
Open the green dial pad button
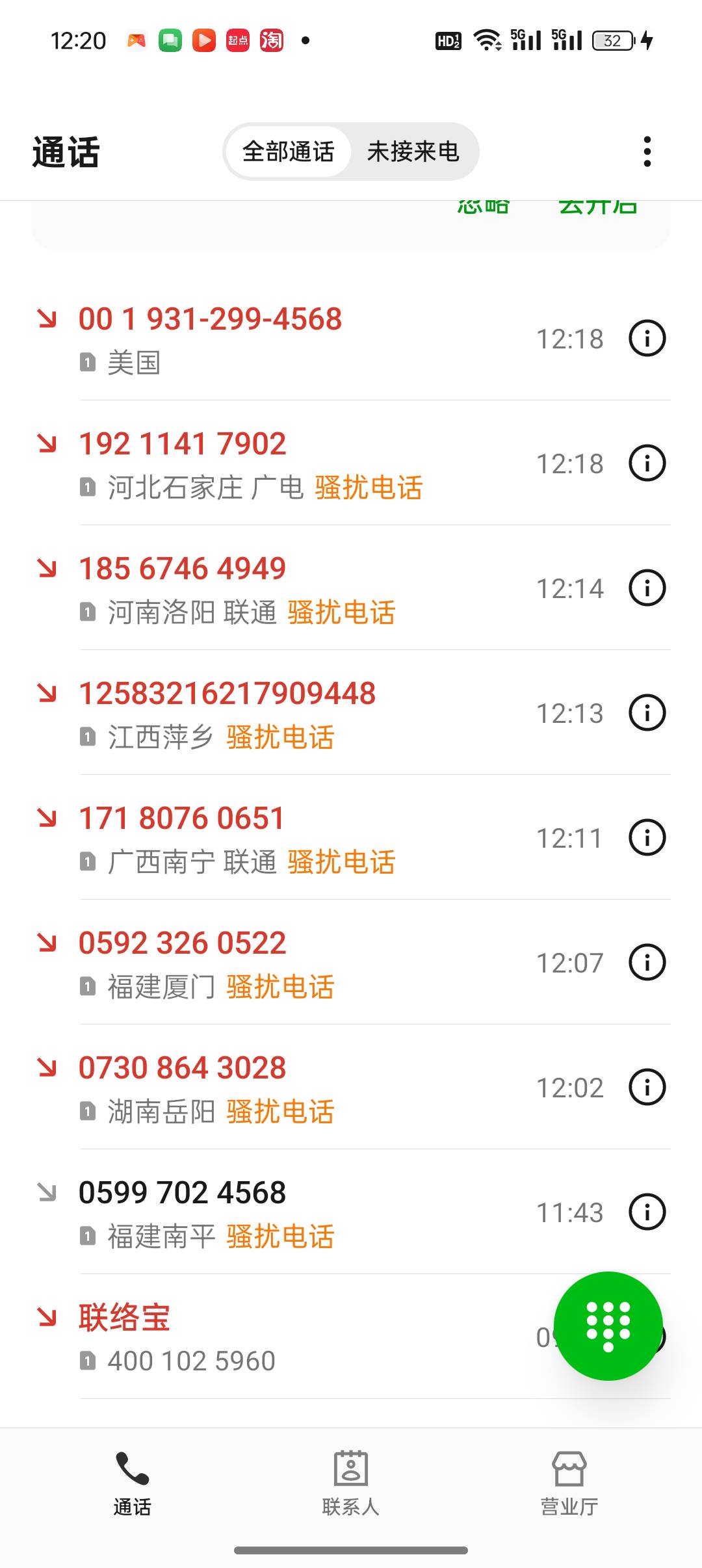(608, 1326)
